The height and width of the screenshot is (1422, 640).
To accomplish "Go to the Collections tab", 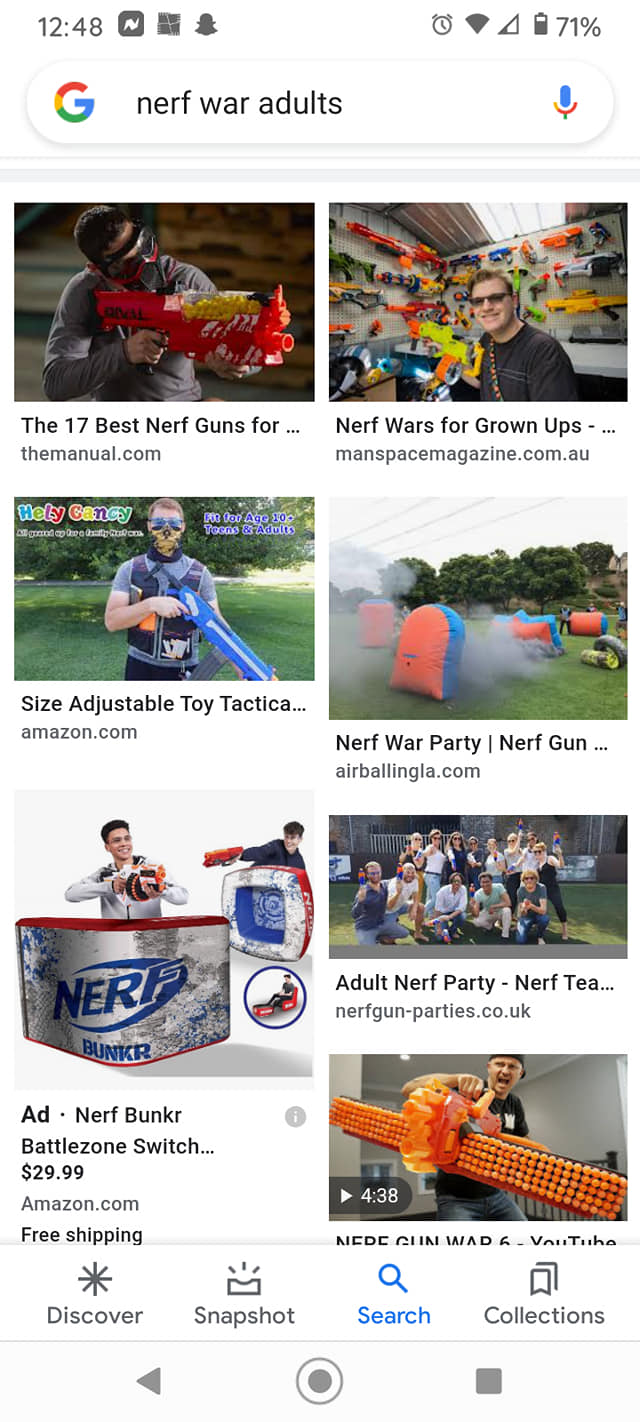I will coord(544,1293).
